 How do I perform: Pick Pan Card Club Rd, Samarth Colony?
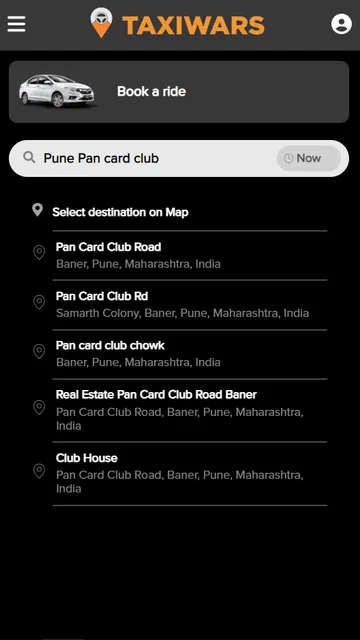(x=180, y=305)
